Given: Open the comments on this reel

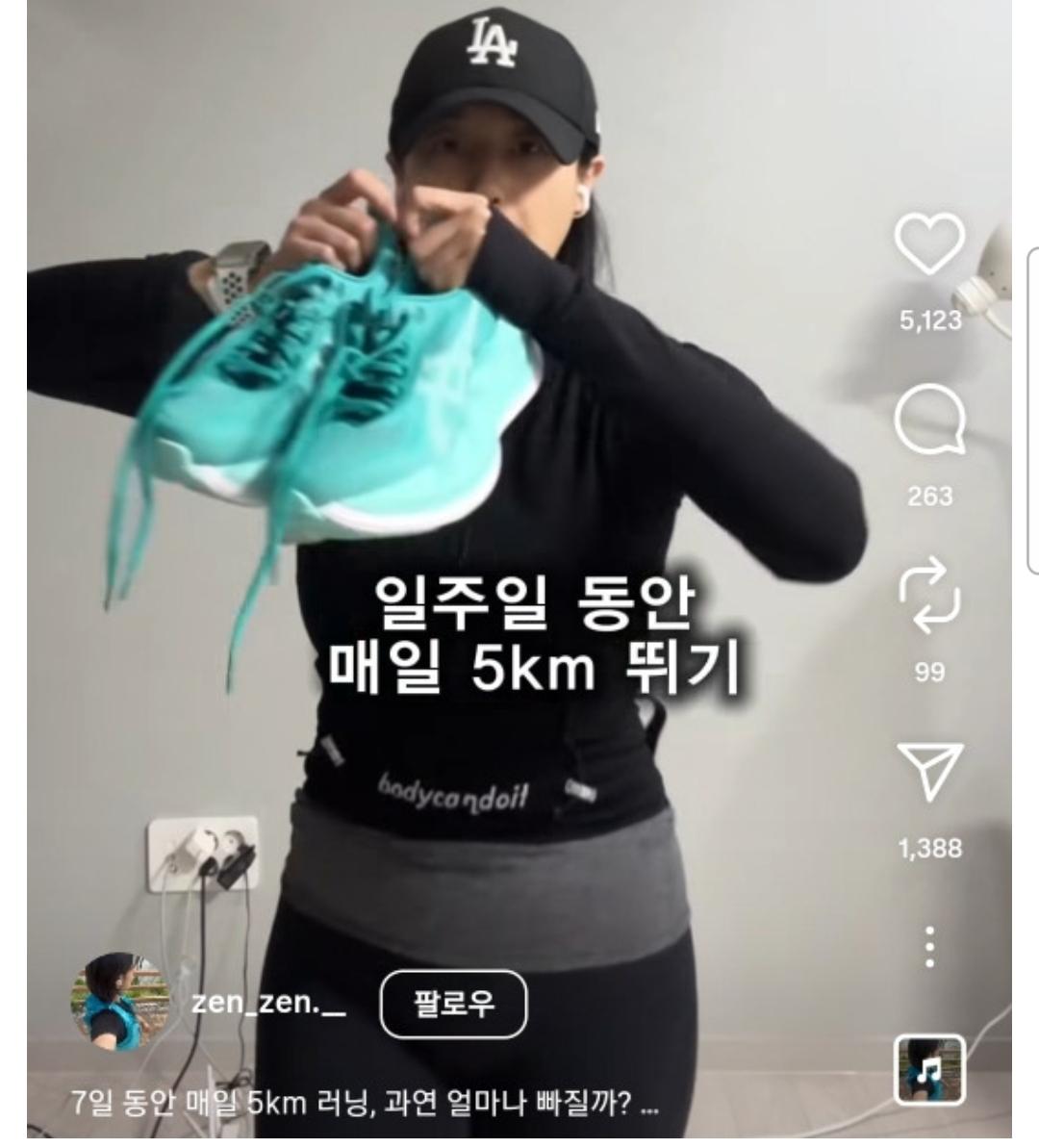Looking at the screenshot, I should [929, 422].
